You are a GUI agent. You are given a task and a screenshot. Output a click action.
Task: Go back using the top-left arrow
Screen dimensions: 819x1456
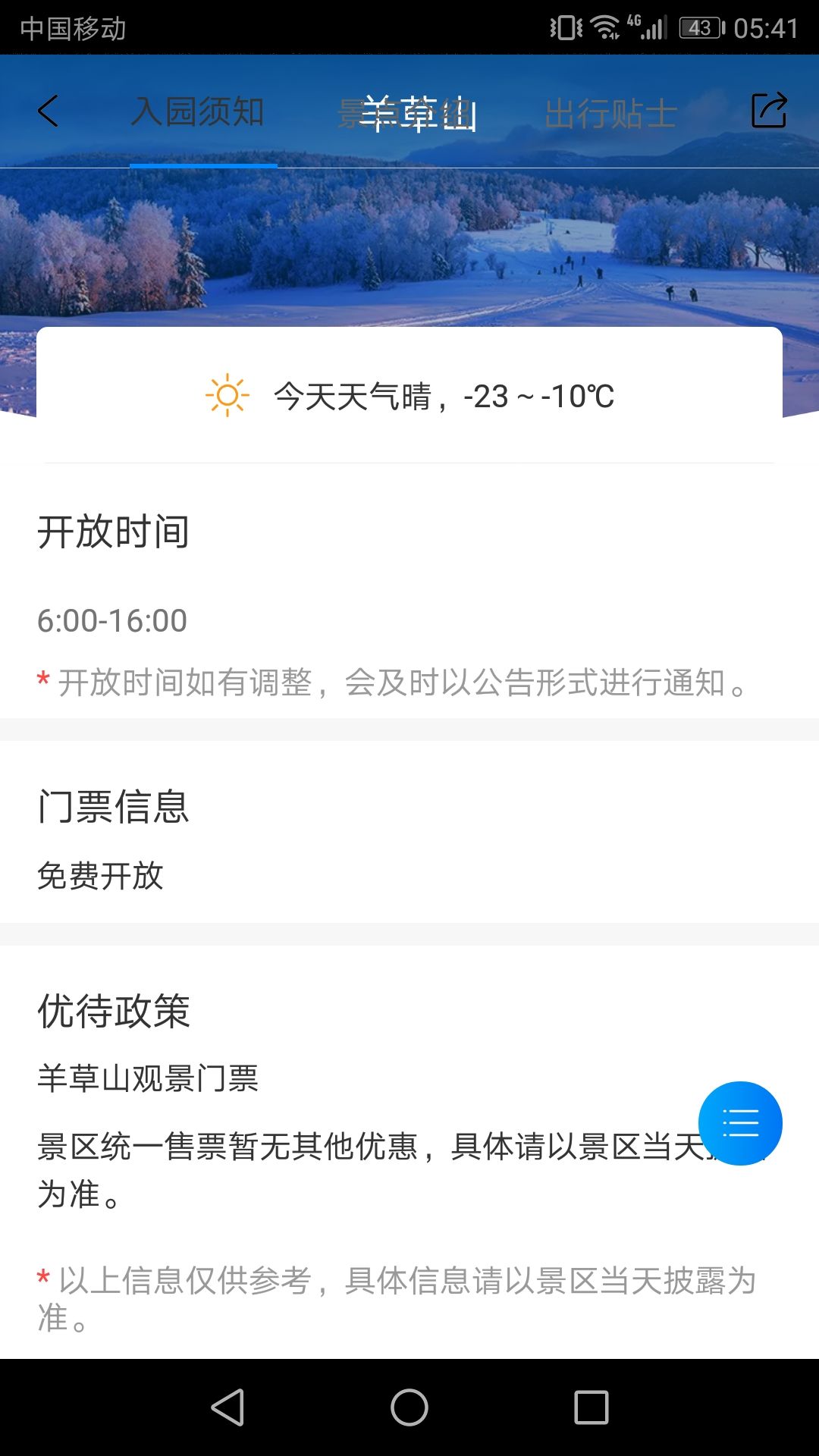[48, 111]
